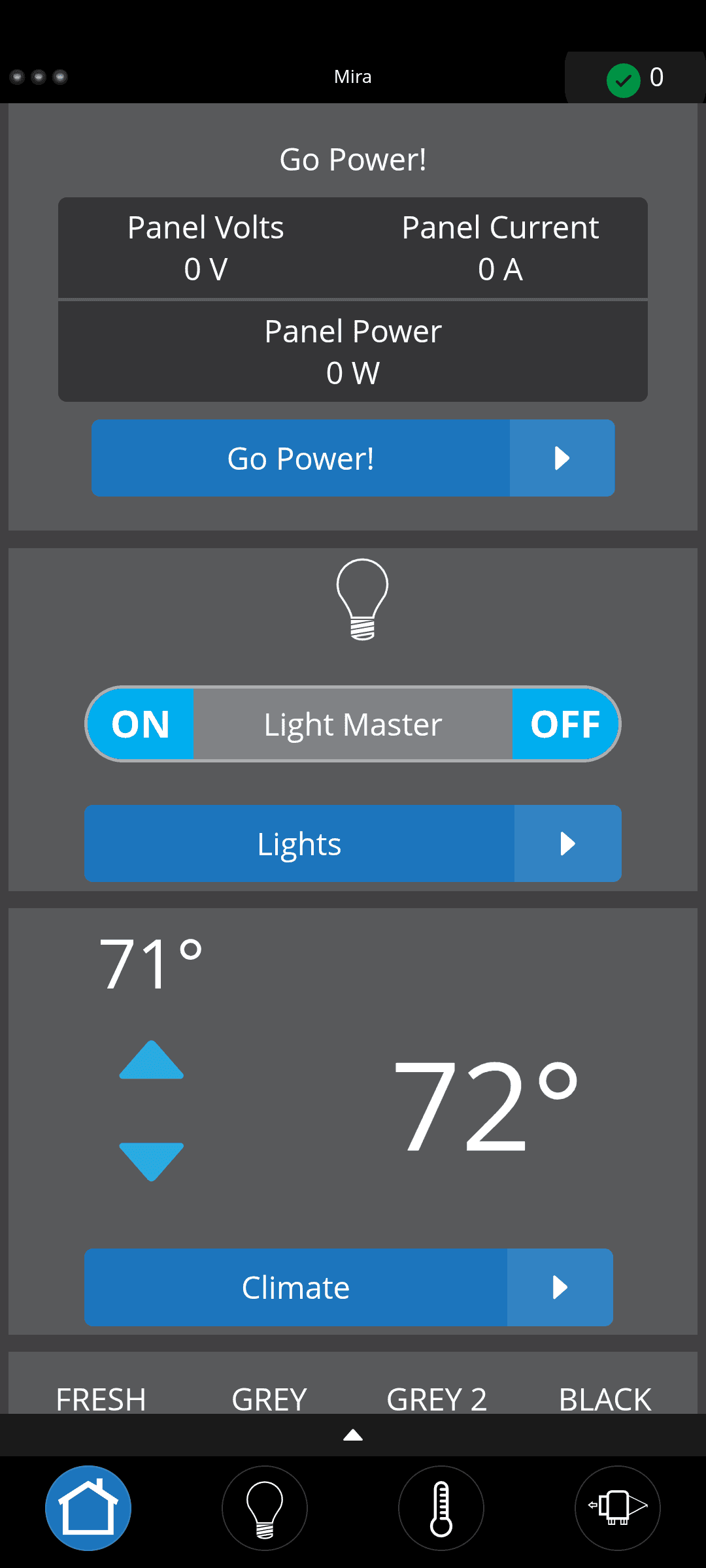
Task: Turn Light Master ON
Action: tap(141, 724)
